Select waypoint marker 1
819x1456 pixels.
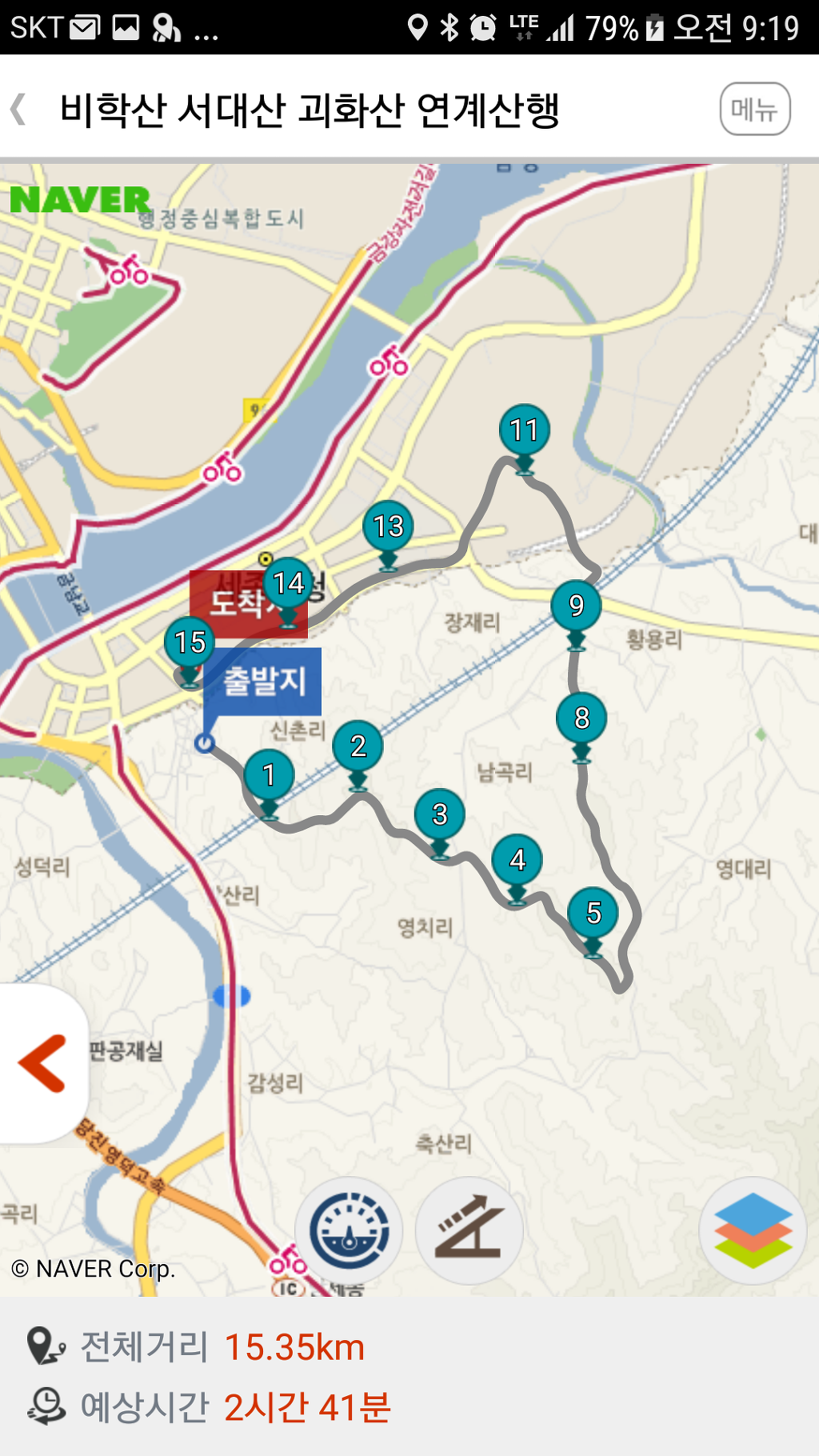269,775
